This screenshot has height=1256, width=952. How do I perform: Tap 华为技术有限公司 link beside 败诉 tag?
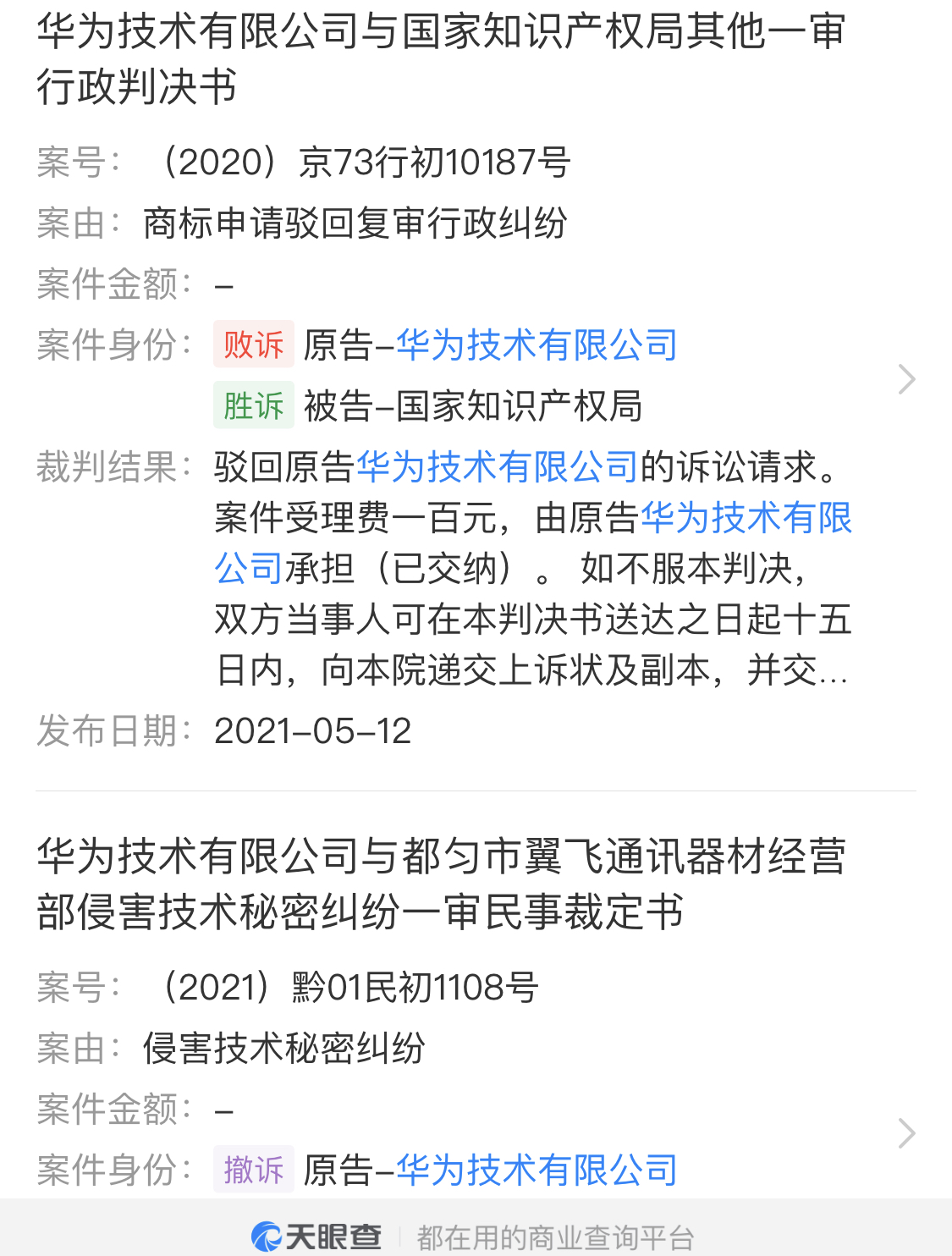pos(537,345)
